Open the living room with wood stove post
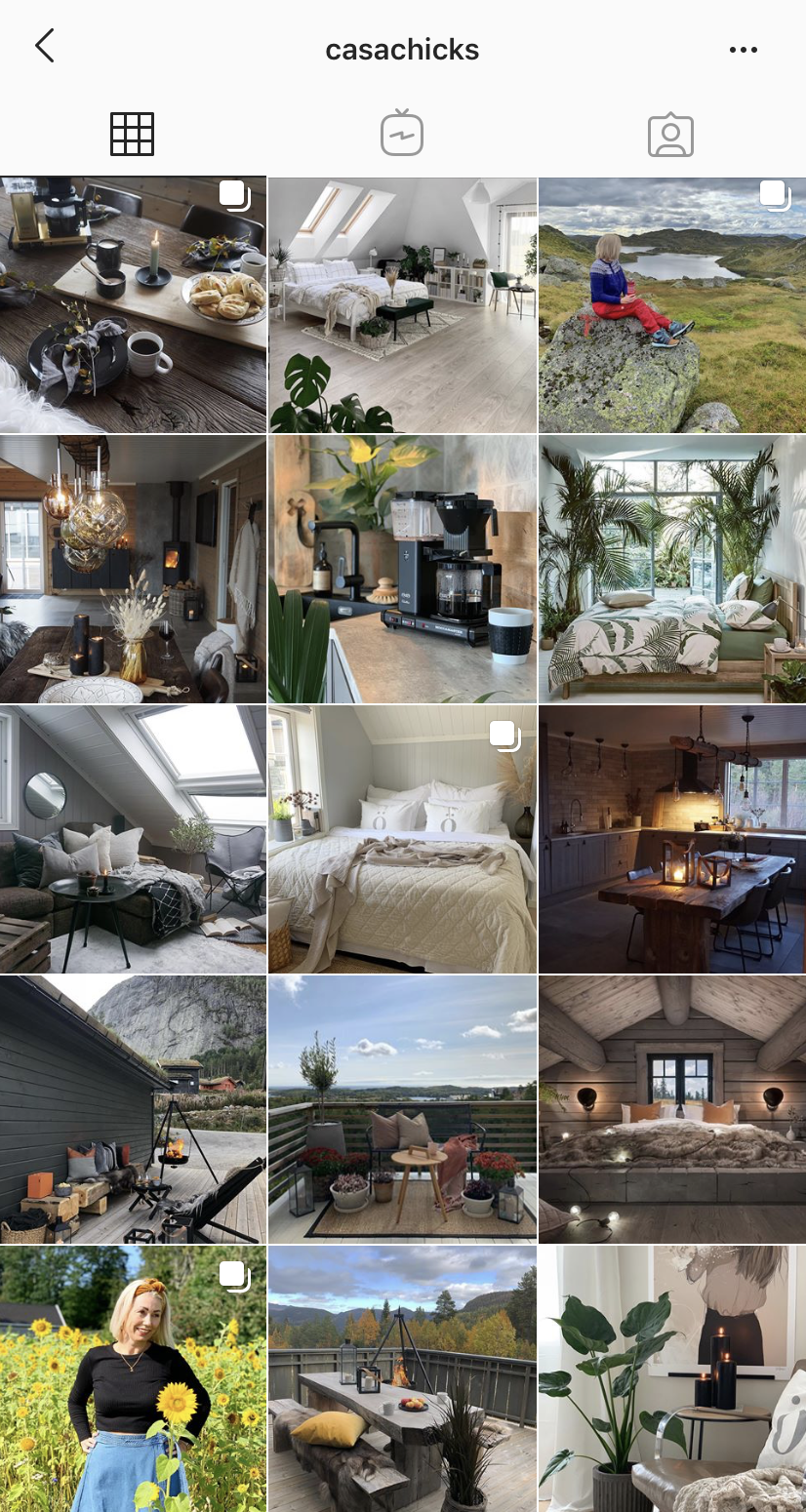The image size is (806, 1512). tap(133, 570)
